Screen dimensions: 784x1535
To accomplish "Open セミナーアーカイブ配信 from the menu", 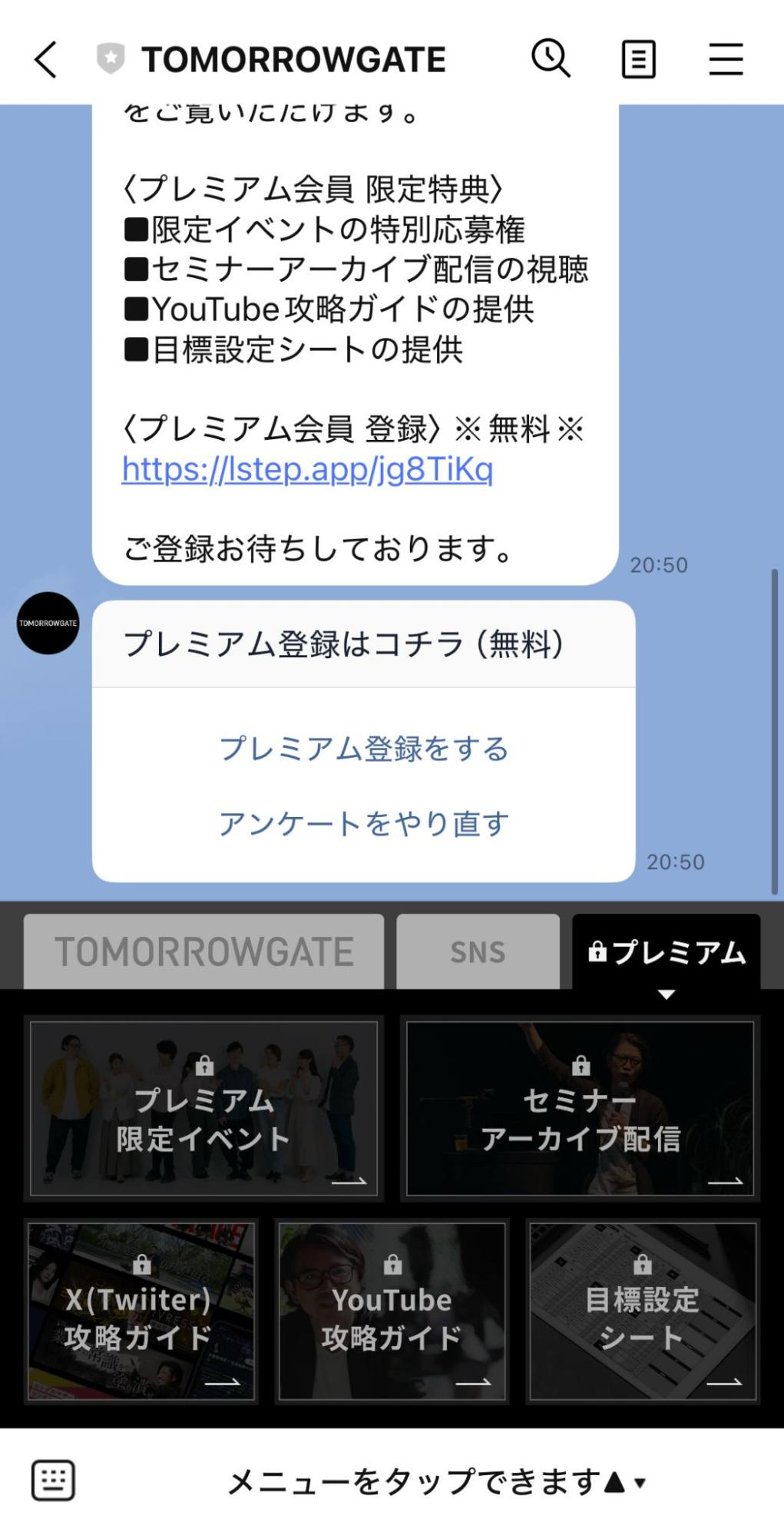I will (580, 1106).
